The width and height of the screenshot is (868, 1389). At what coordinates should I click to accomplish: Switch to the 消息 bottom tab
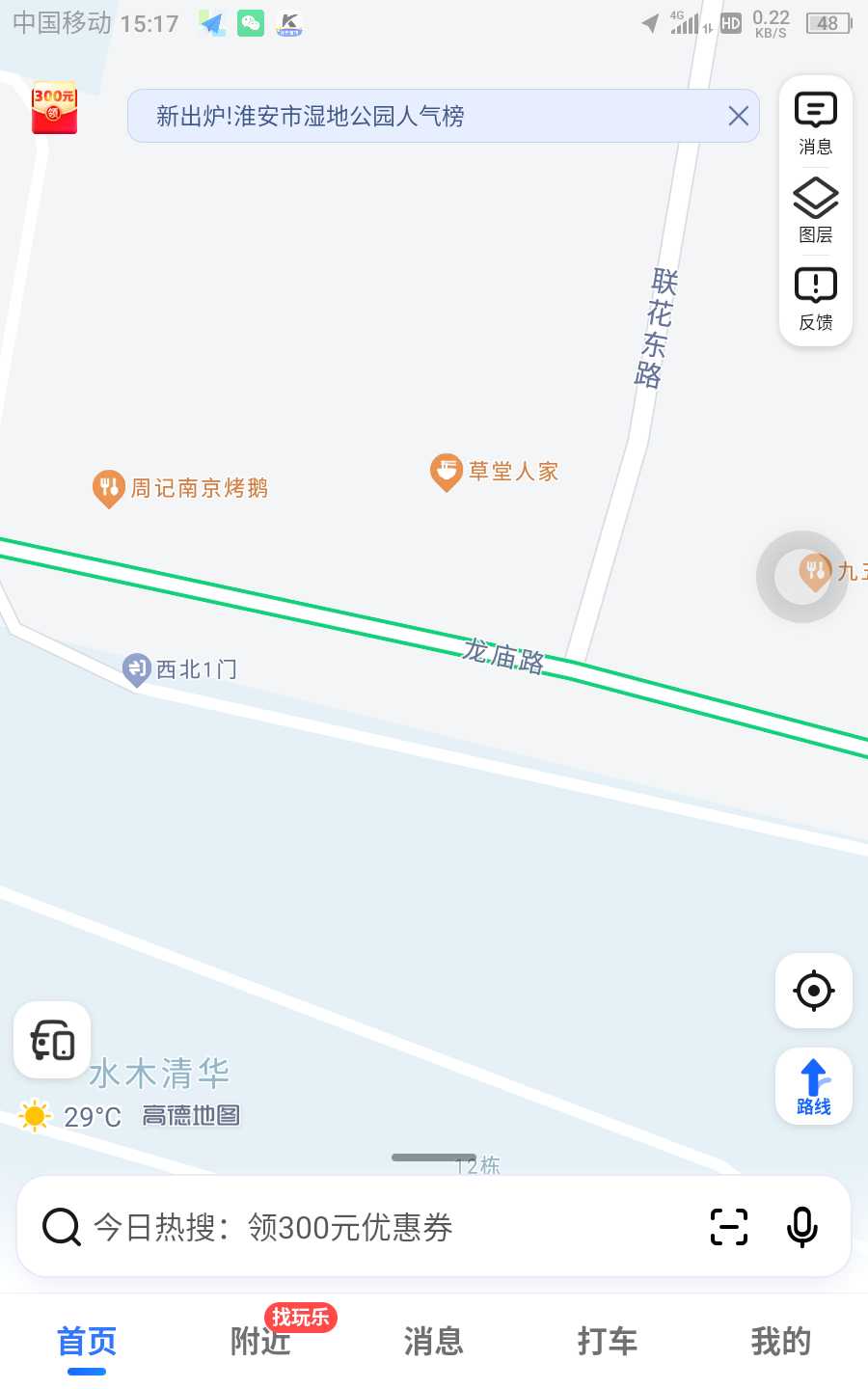pos(434,1341)
